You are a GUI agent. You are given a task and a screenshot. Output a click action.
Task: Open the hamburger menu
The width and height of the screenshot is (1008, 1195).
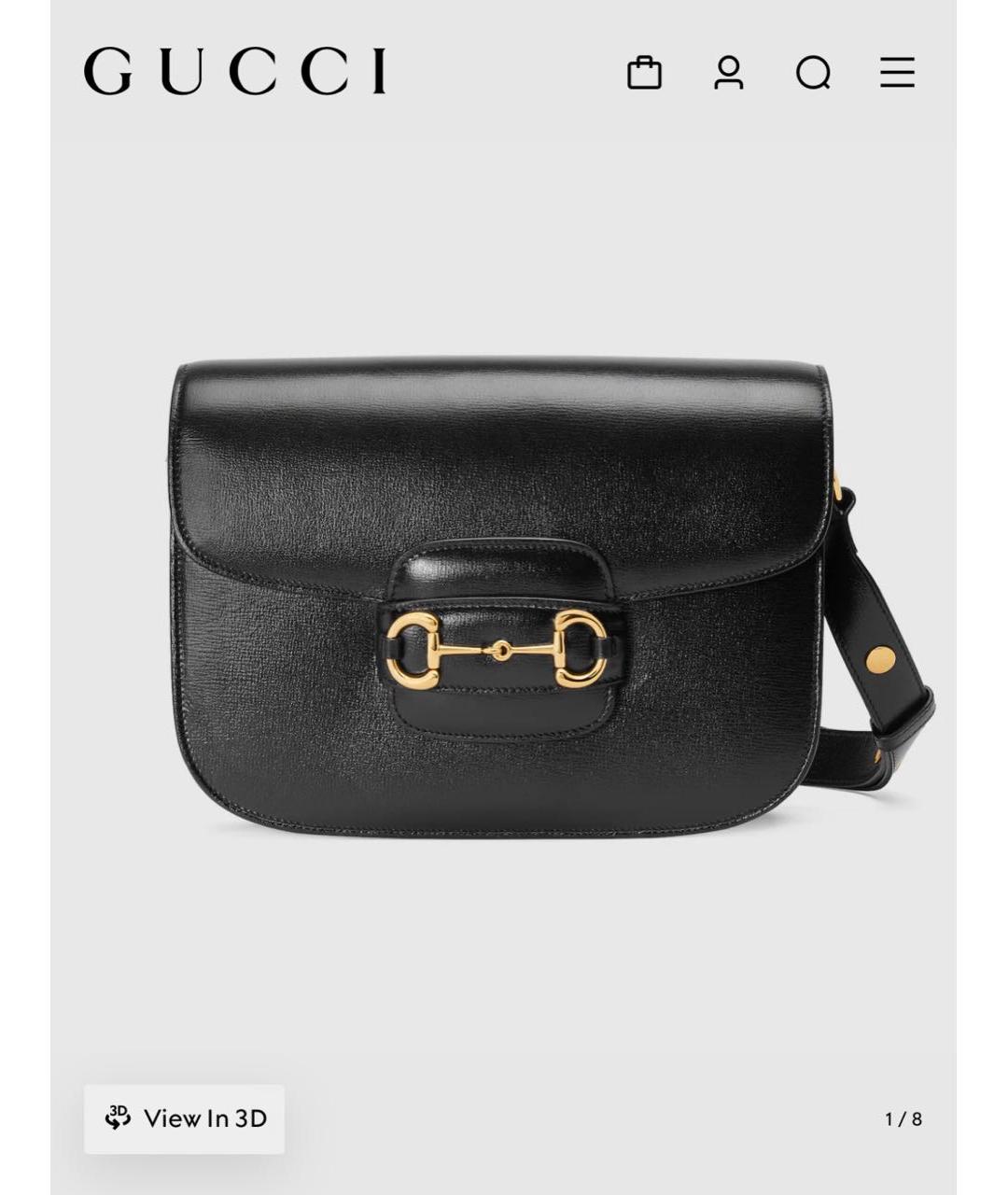[x=897, y=73]
